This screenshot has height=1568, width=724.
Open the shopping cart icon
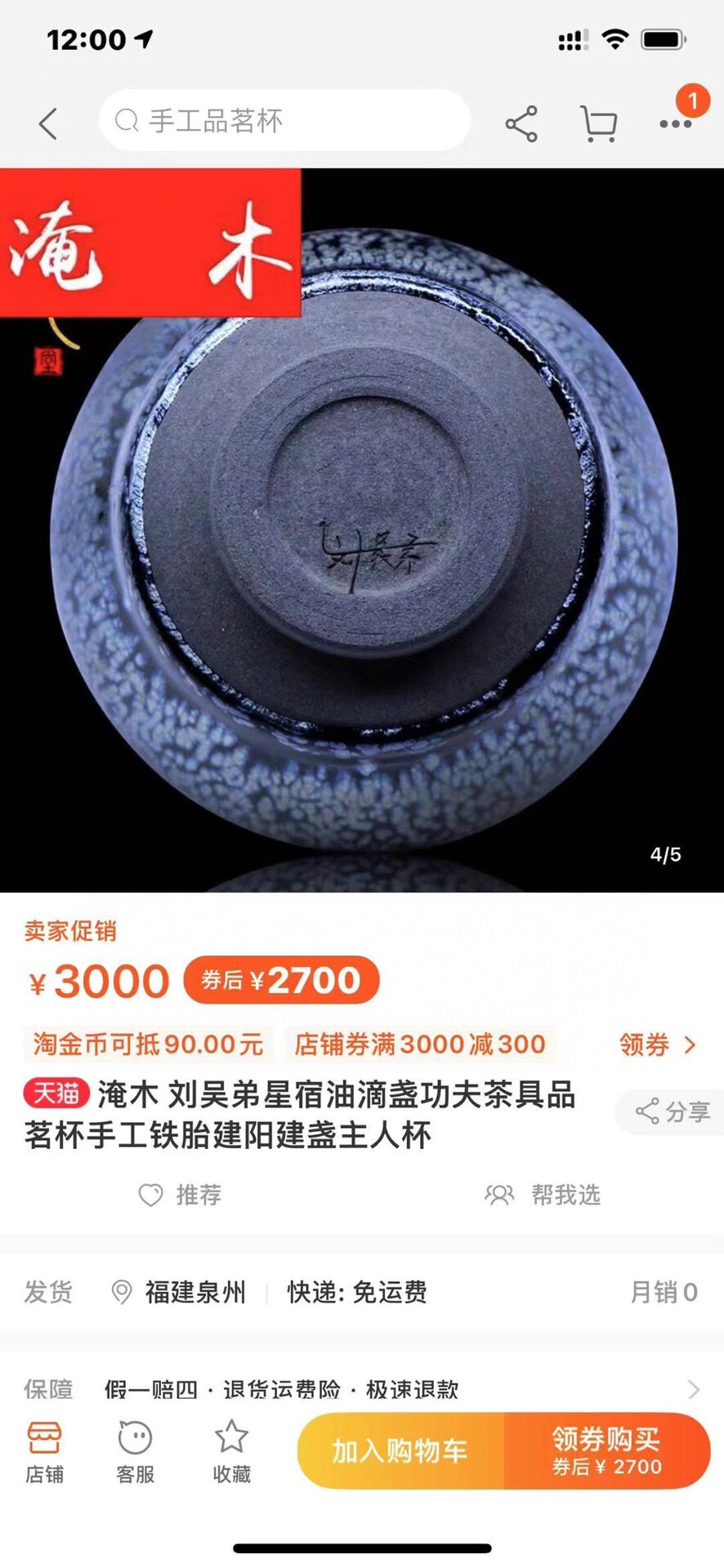pos(598,124)
